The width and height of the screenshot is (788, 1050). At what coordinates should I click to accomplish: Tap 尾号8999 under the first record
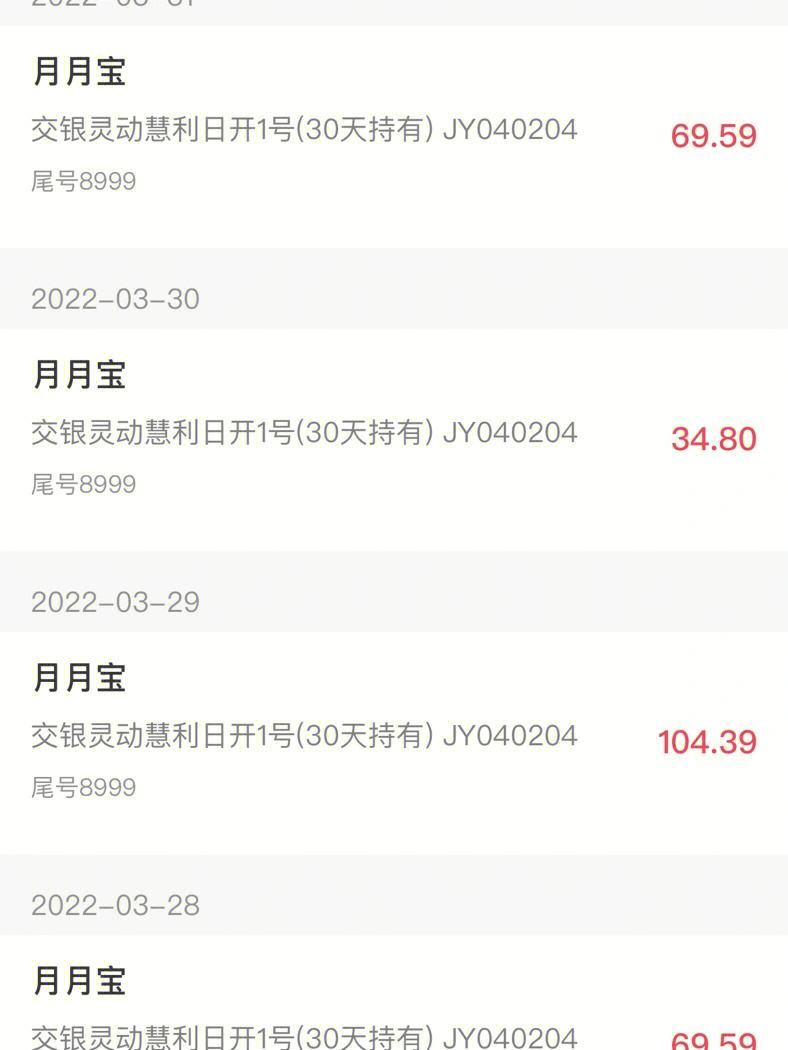[85, 182]
